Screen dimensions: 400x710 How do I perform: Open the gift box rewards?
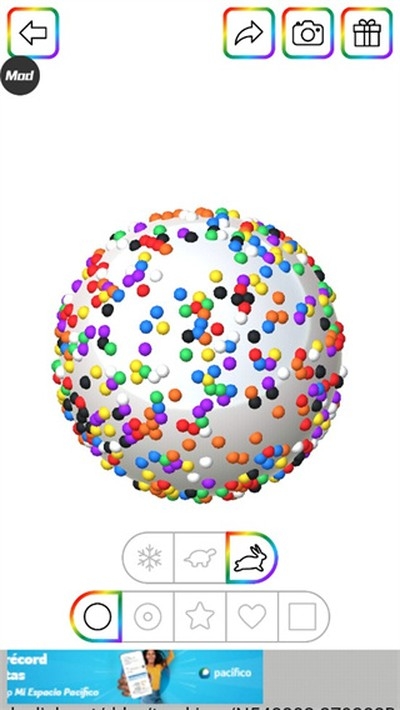[366, 33]
